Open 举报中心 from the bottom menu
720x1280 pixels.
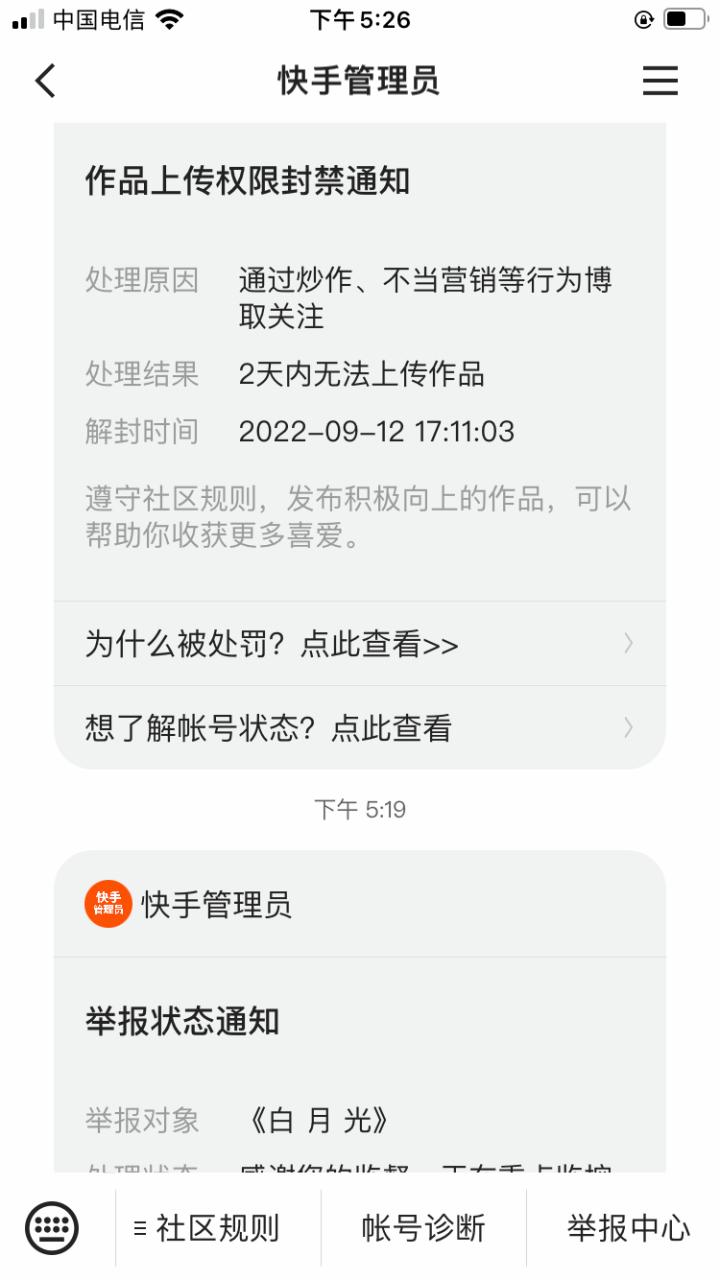pyautogui.click(x=630, y=1228)
